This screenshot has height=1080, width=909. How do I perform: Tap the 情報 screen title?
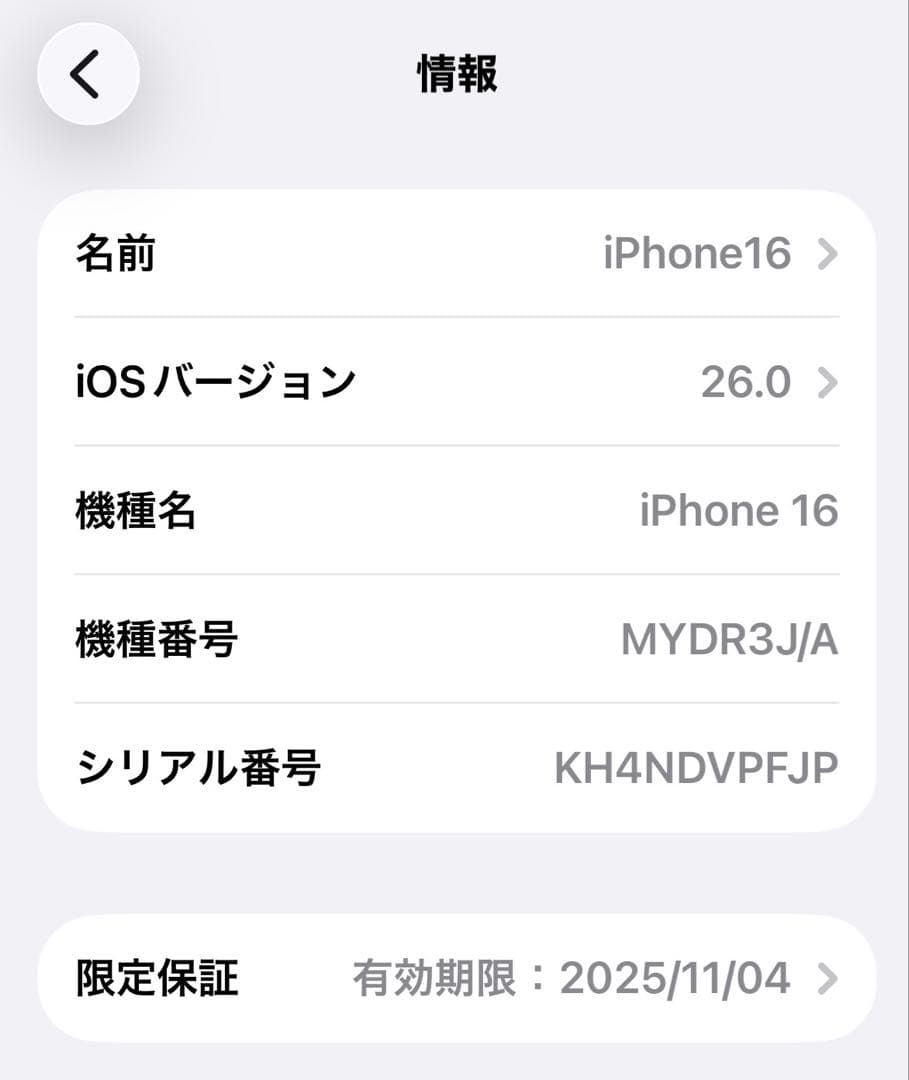pos(455,74)
